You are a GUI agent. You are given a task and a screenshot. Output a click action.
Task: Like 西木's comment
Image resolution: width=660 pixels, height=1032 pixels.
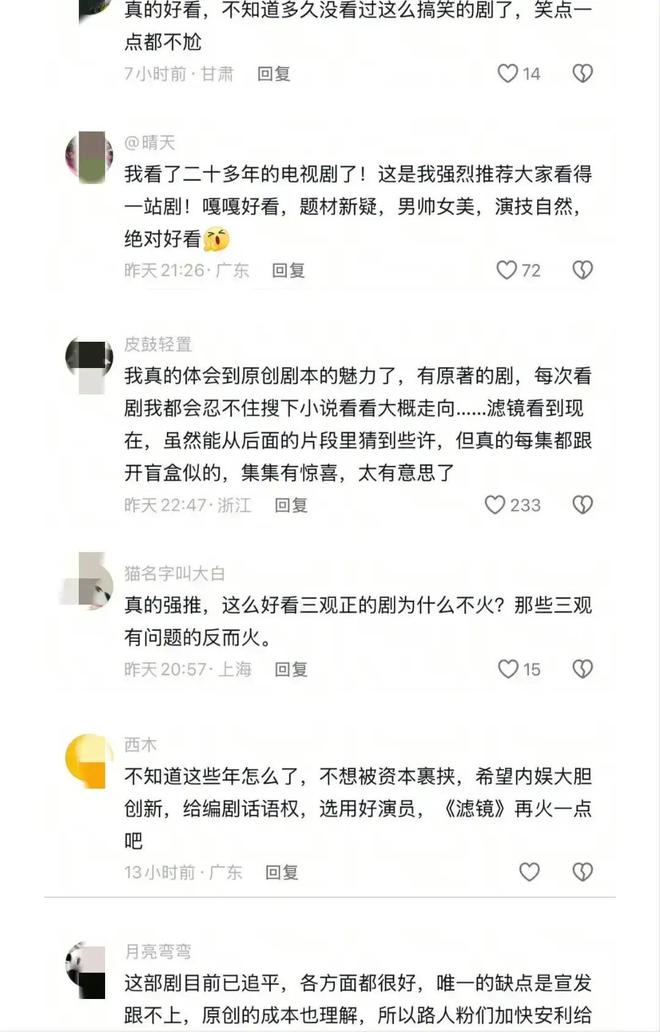pyautogui.click(x=529, y=872)
